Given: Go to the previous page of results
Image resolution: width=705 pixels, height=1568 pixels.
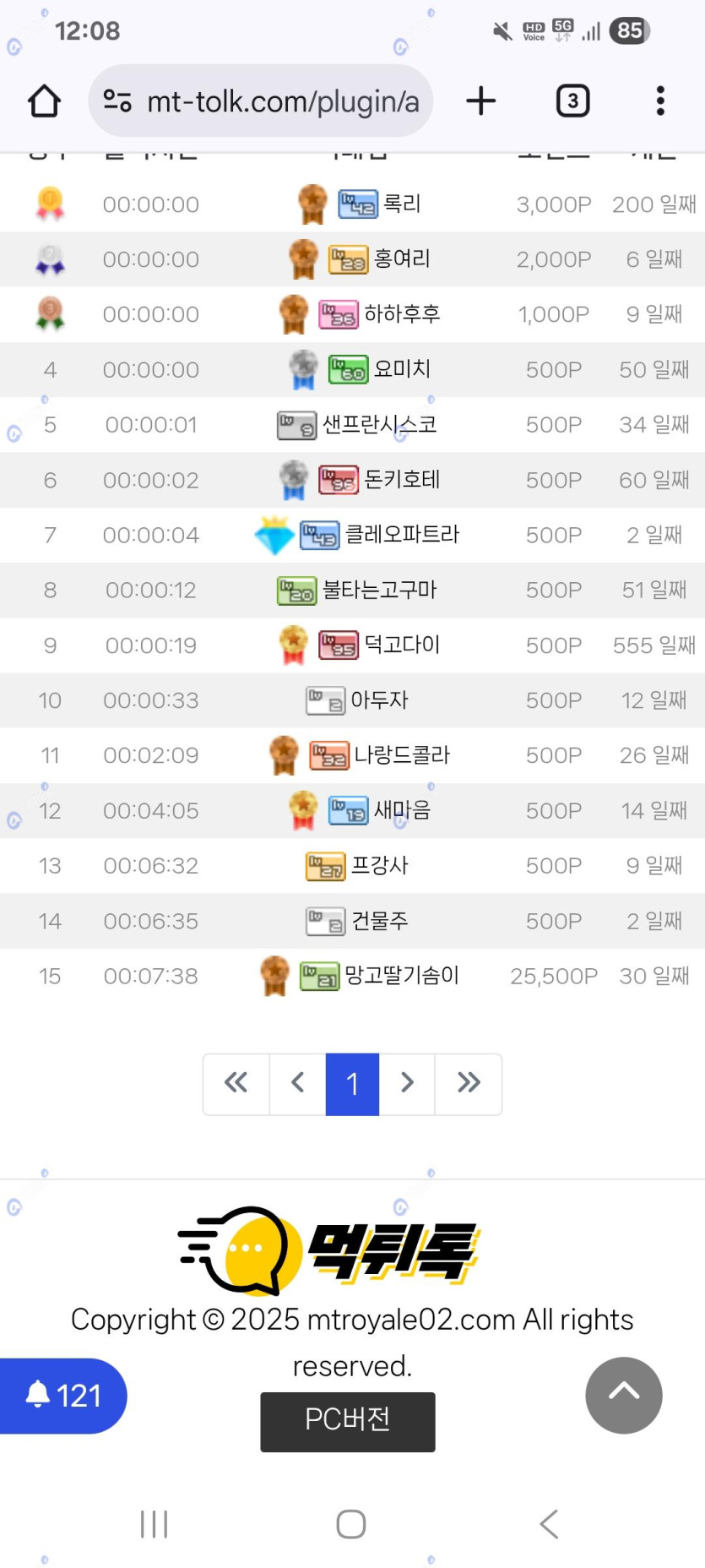Looking at the screenshot, I should coord(298,1083).
